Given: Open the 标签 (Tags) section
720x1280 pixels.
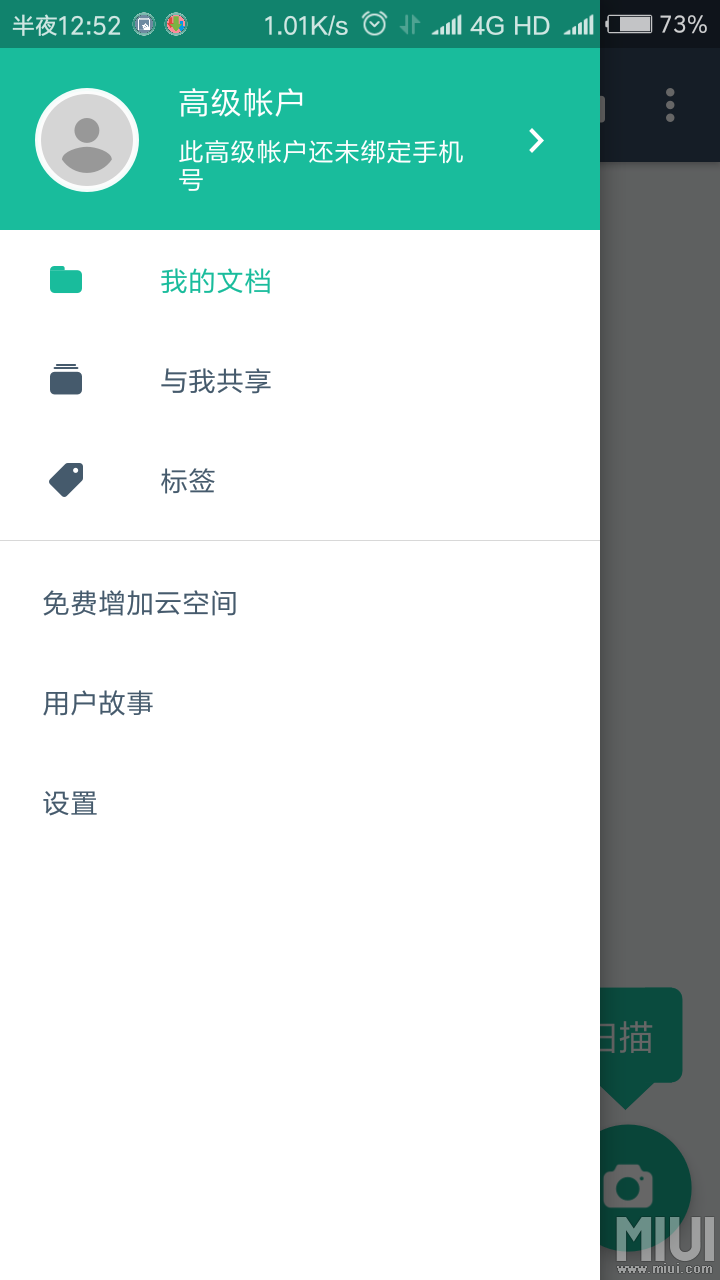Looking at the screenshot, I should tap(188, 482).
